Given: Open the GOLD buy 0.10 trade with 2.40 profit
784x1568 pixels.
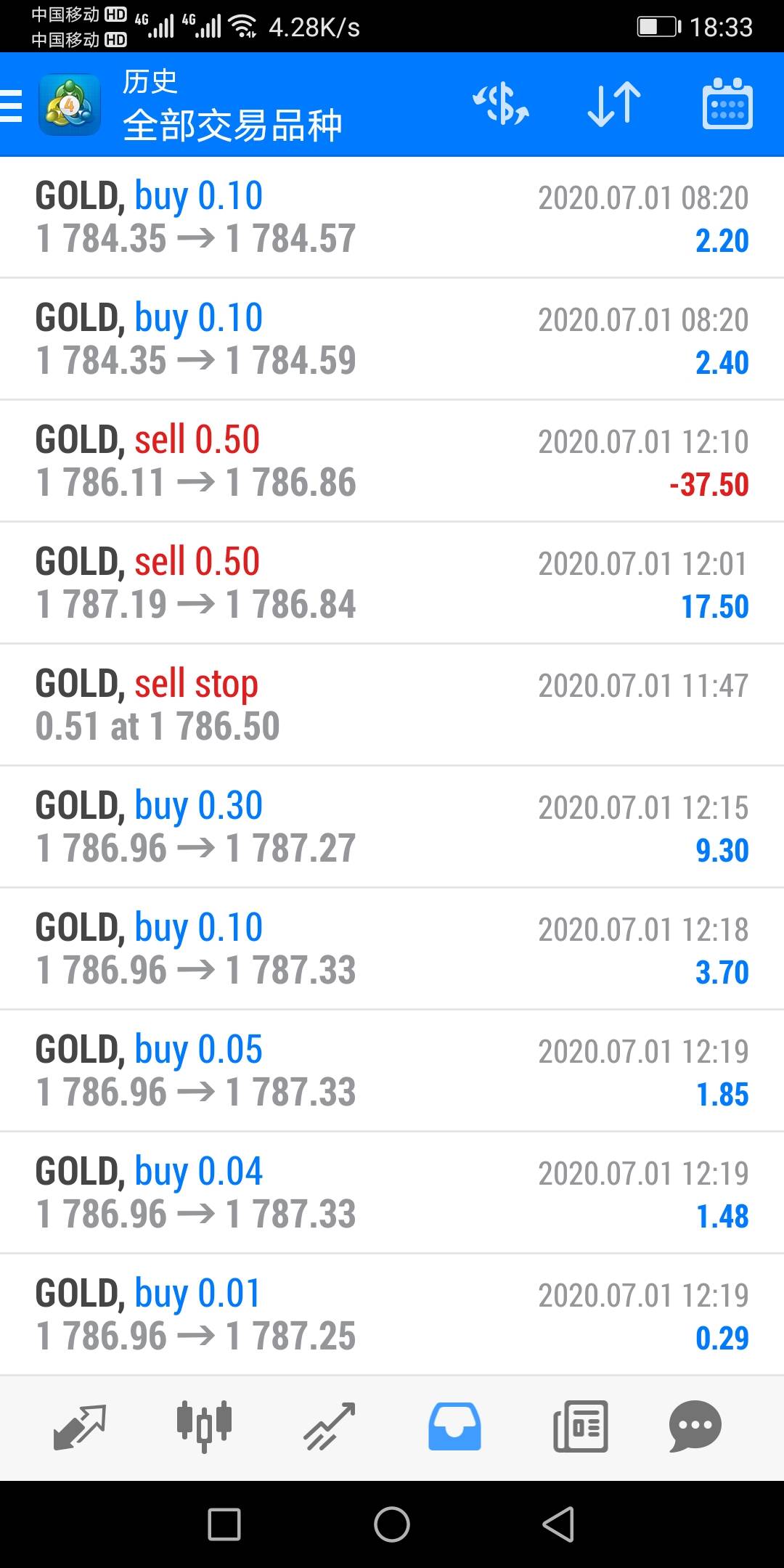Looking at the screenshot, I should coord(392,339).
